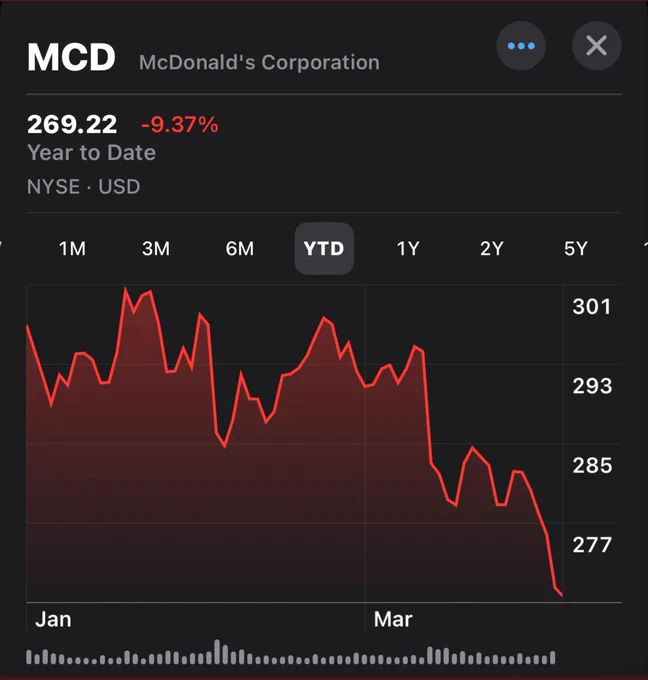The image size is (648, 680).
Task: Select the 3M time range
Action: pyautogui.click(x=156, y=248)
